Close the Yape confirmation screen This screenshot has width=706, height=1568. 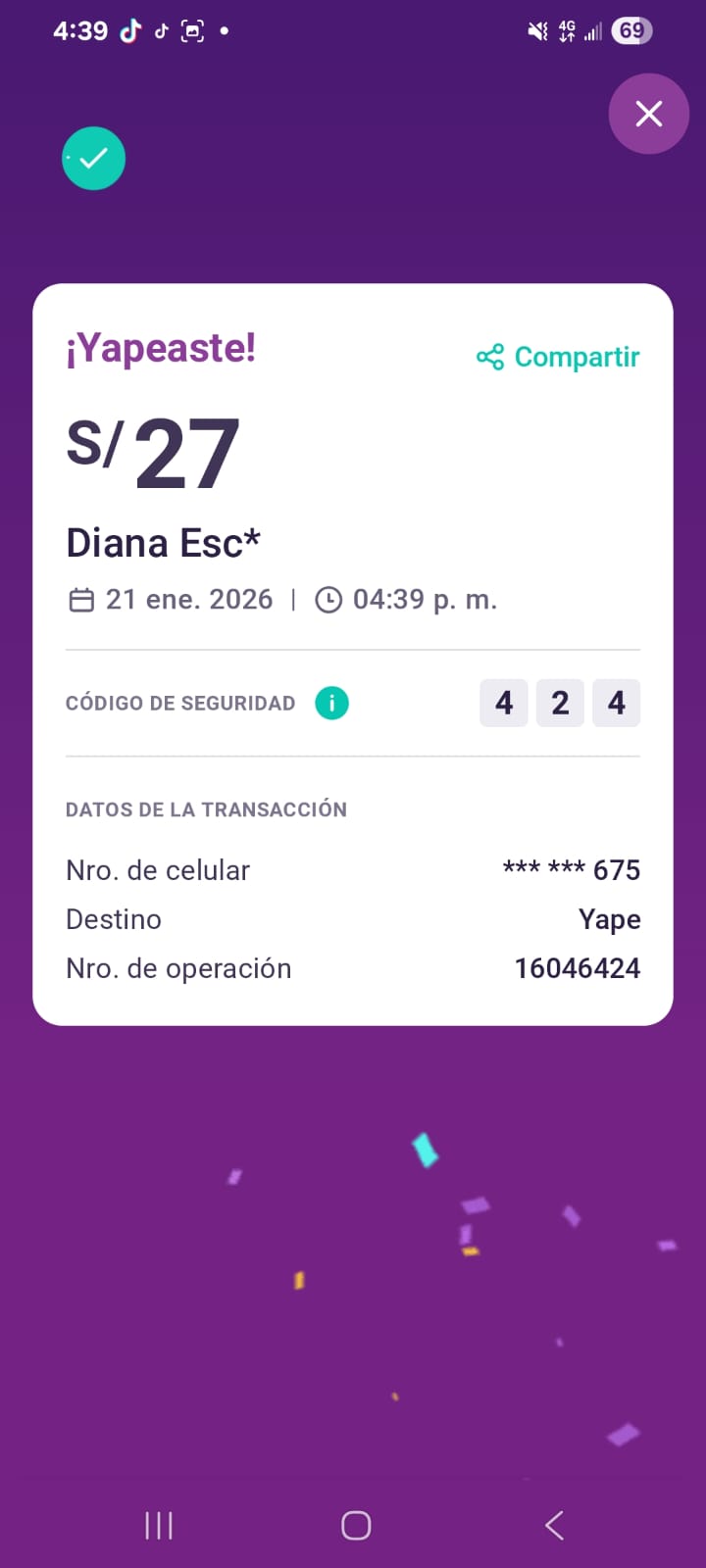(x=648, y=115)
